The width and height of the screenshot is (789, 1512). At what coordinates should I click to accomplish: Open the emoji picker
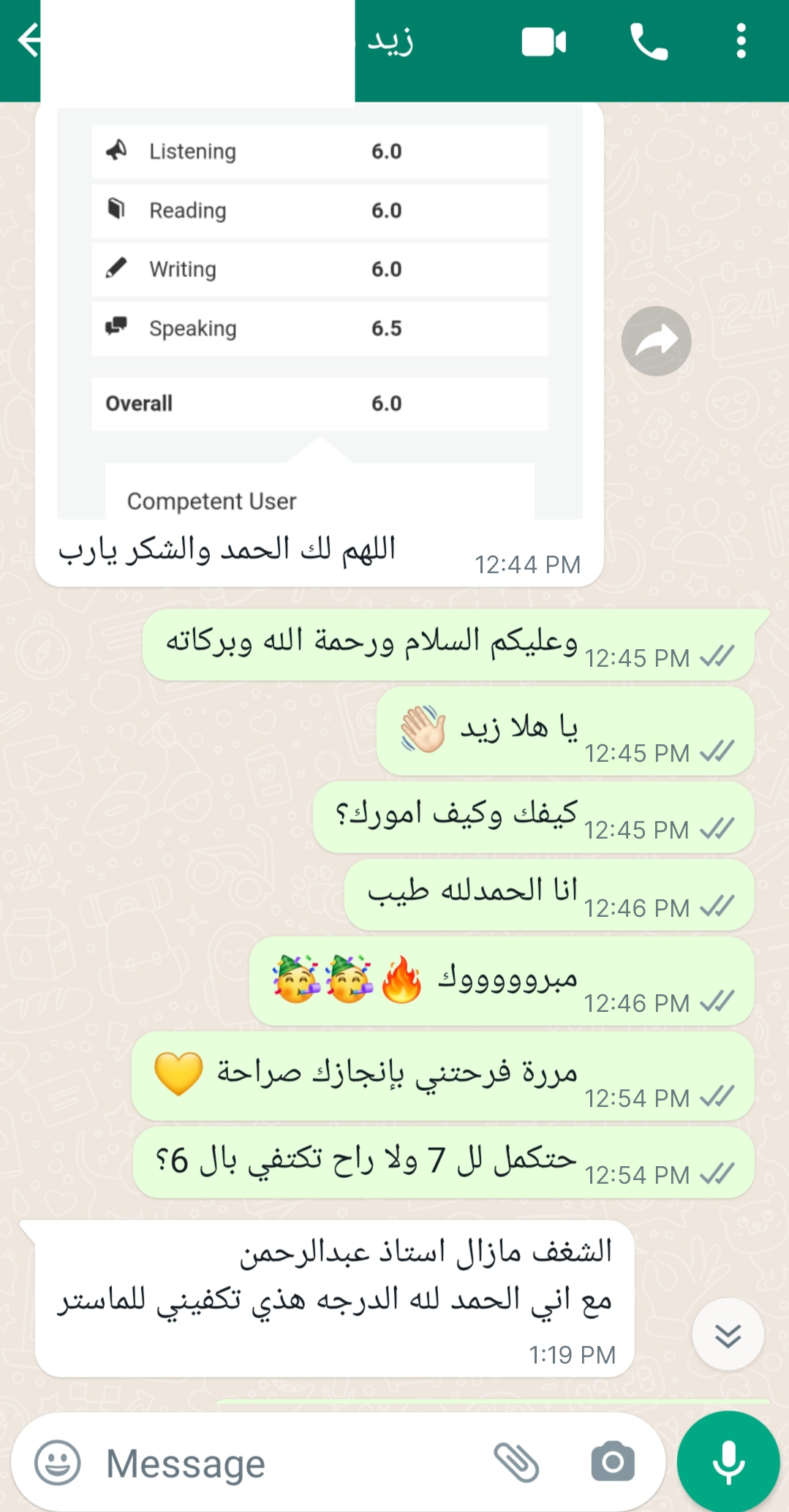(58, 1463)
